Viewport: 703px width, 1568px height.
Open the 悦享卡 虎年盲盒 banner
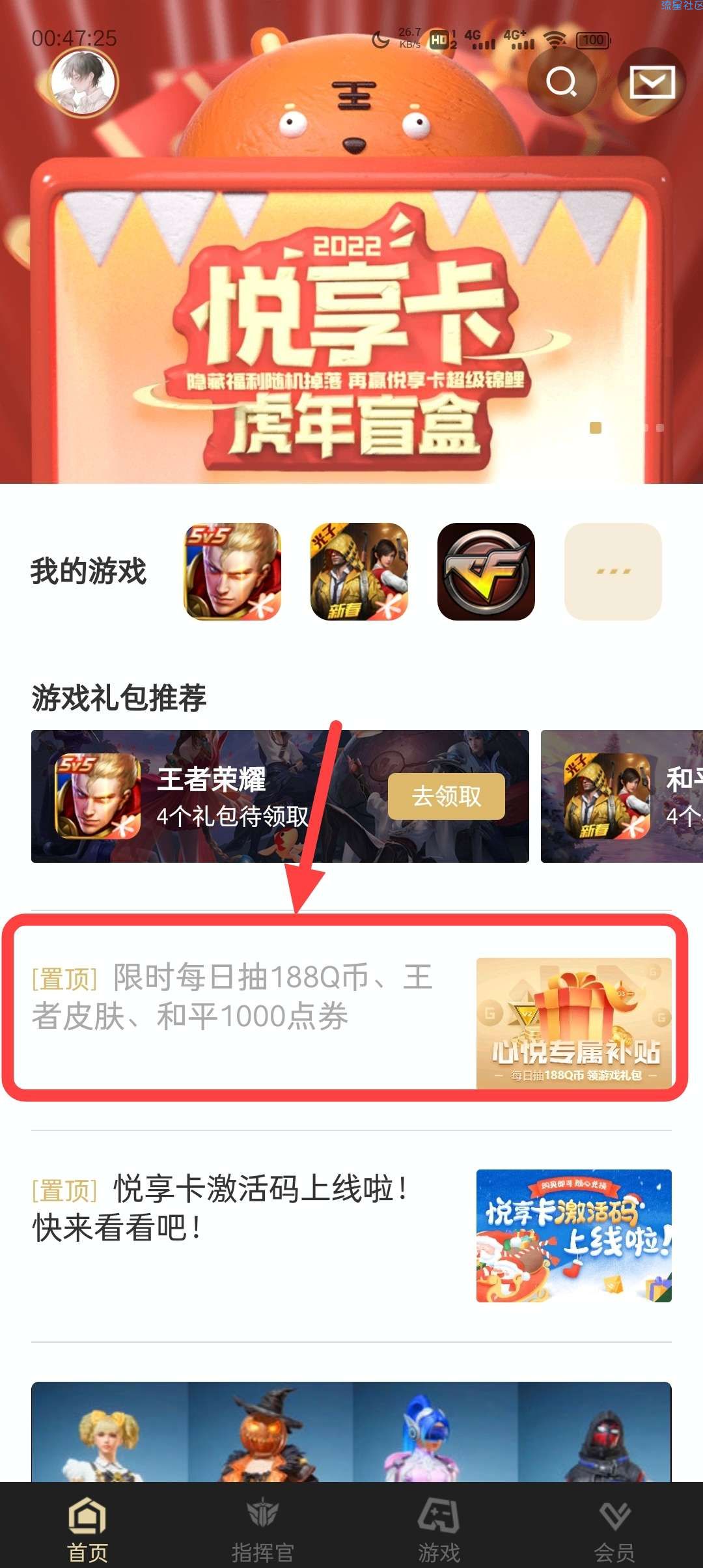pyautogui.click(x=351, y=326)
